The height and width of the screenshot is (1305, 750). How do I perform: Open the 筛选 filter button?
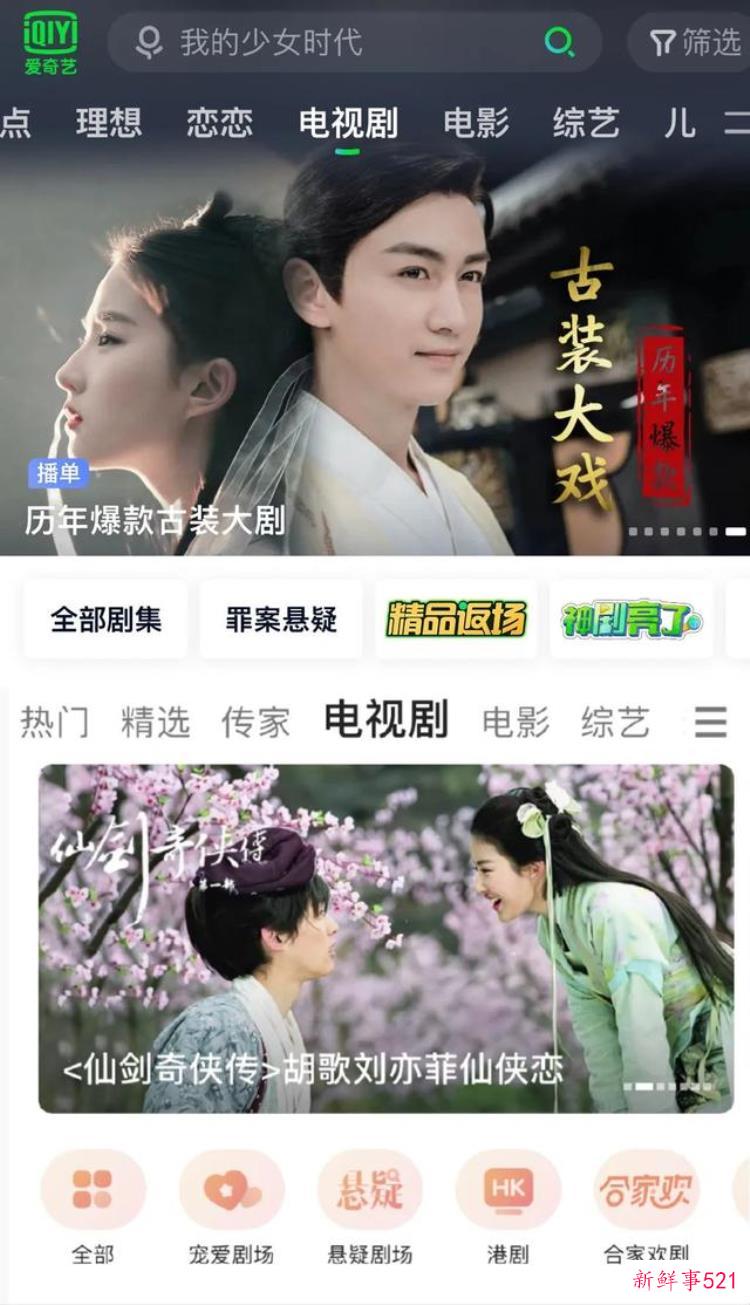(x=695, y=42)
